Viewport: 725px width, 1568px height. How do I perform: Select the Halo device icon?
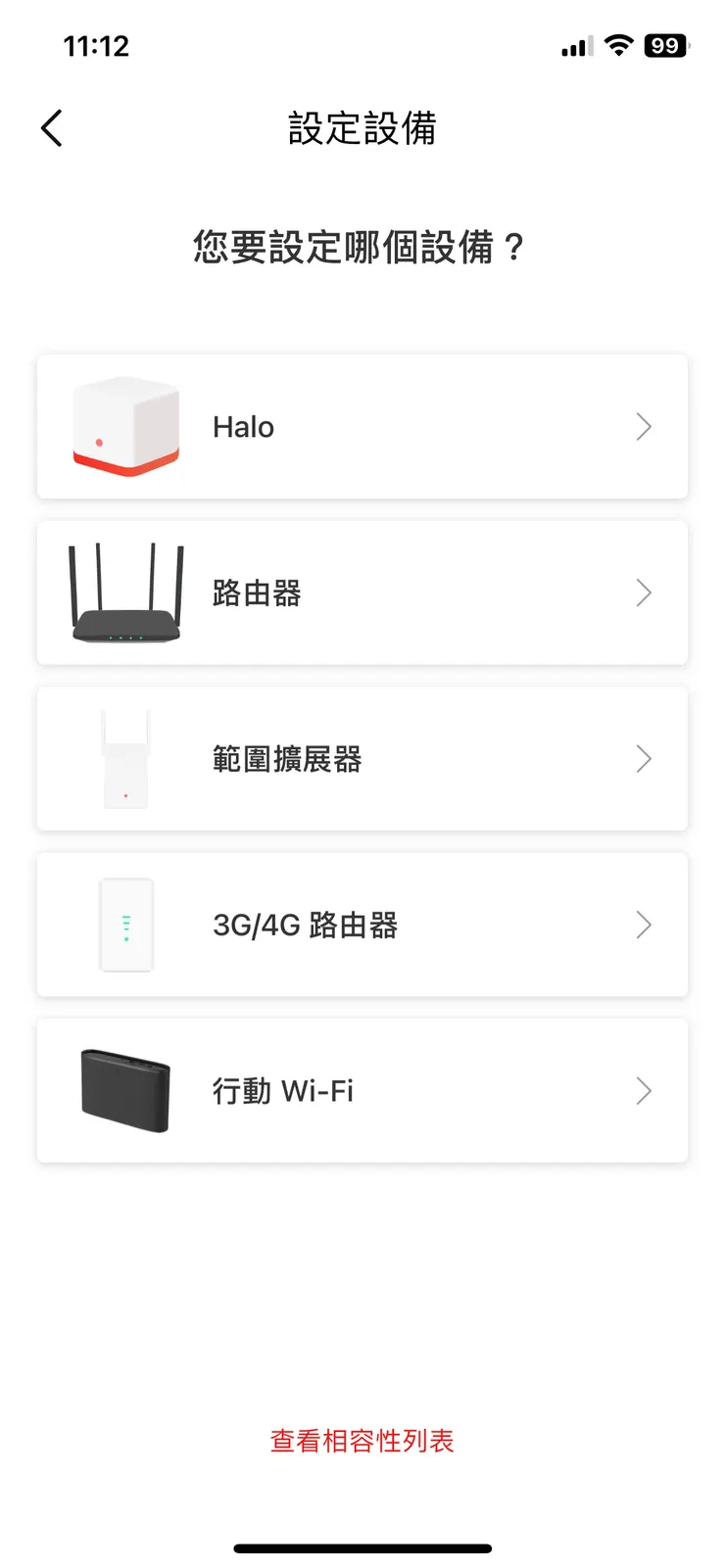click(x=125, y=426)
